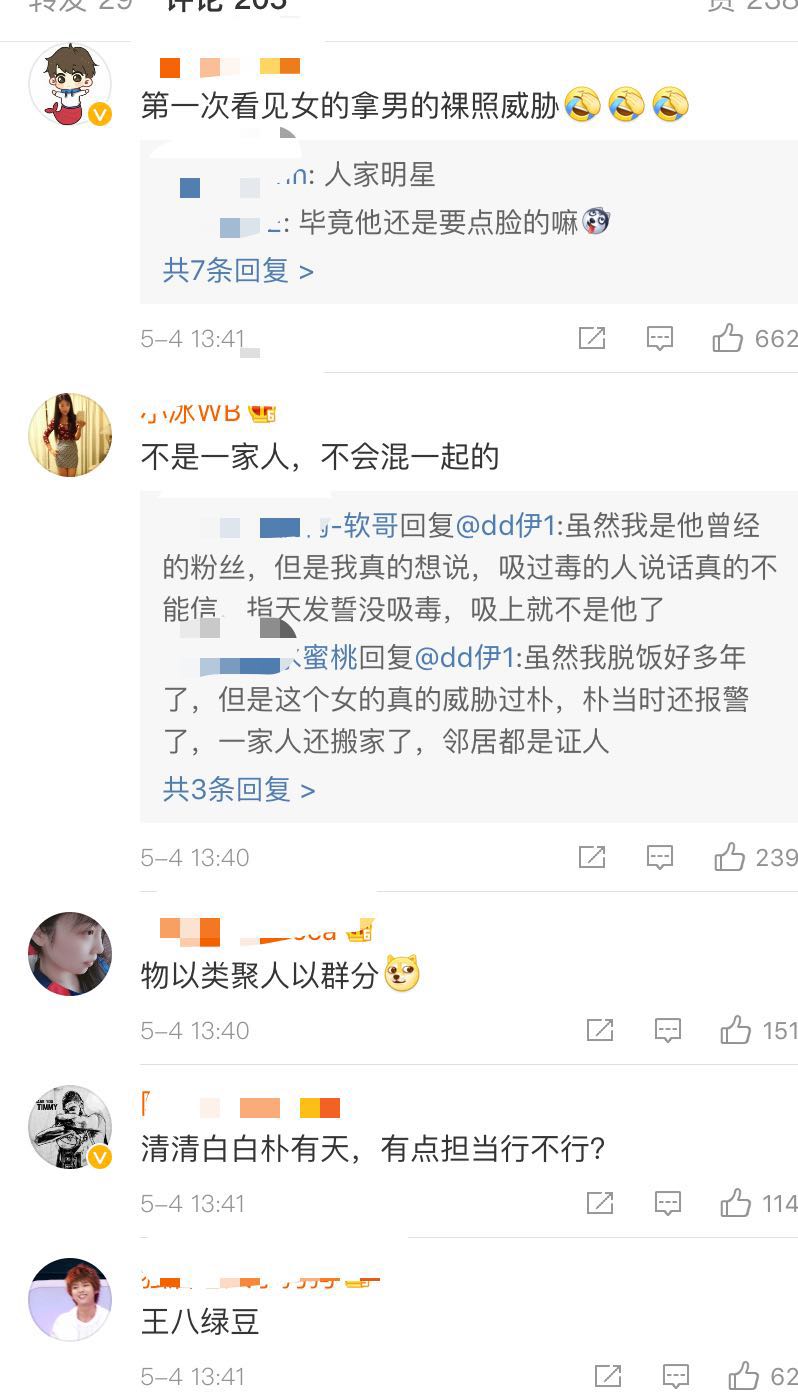This screenshot has height=1399, width=798.
Task: Expand 共7条回复 replies
Action: 238,271
